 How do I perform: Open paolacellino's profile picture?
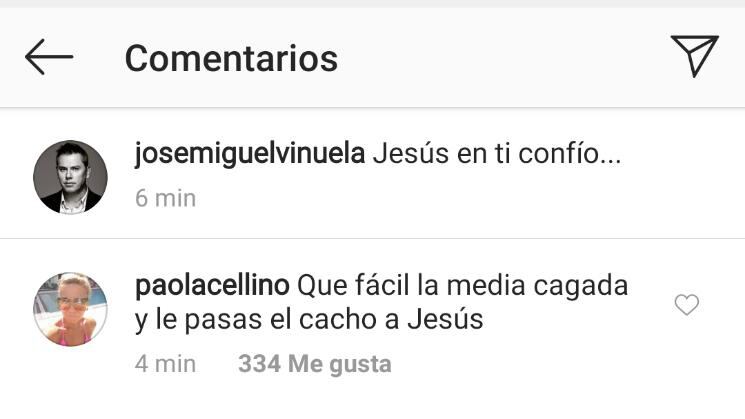pyautogui.click(x=70, y=309)
